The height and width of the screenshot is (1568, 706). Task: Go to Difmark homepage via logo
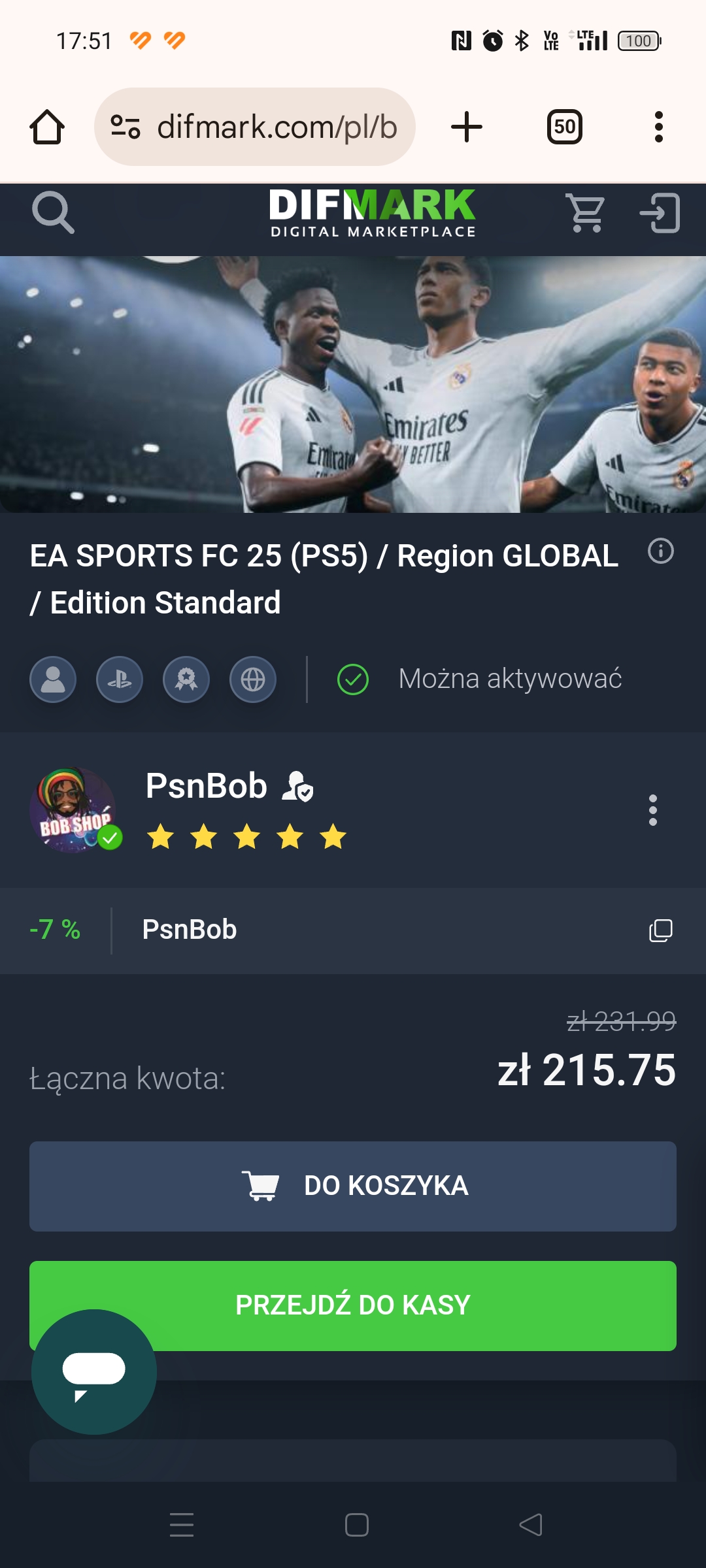[x=373, y=213]
